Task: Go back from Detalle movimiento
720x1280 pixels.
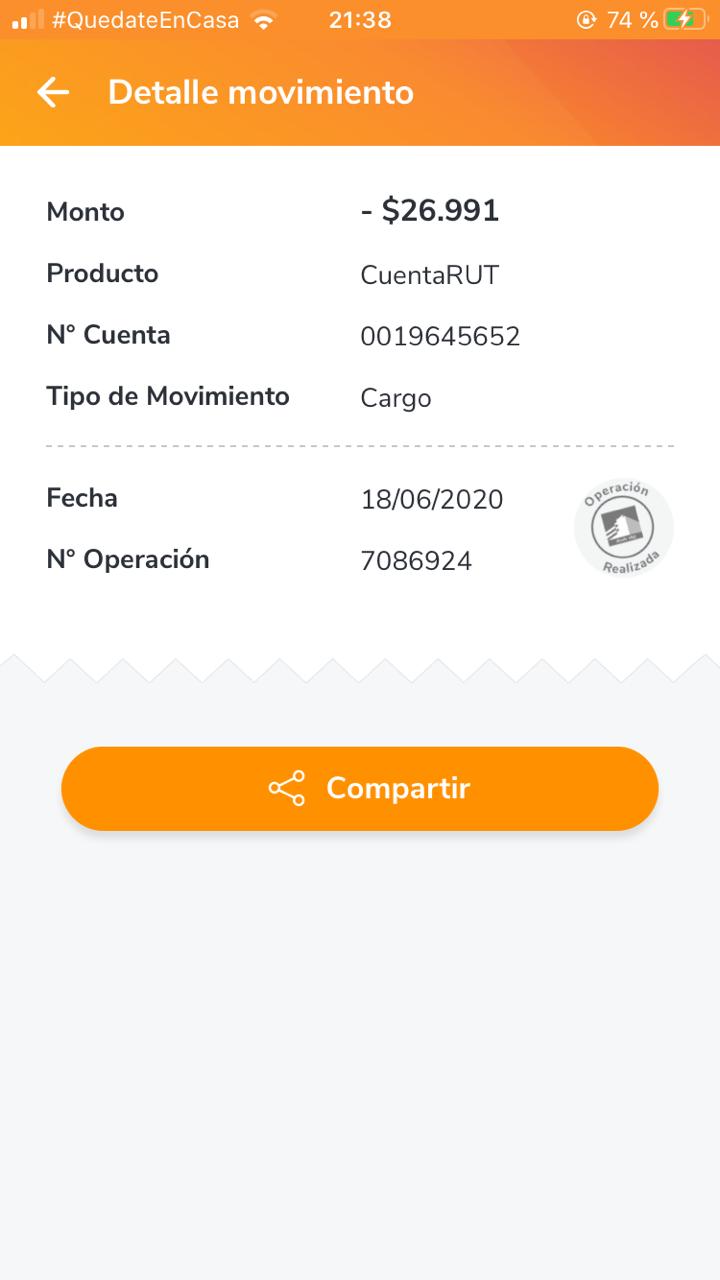Action: coord(53,93)
